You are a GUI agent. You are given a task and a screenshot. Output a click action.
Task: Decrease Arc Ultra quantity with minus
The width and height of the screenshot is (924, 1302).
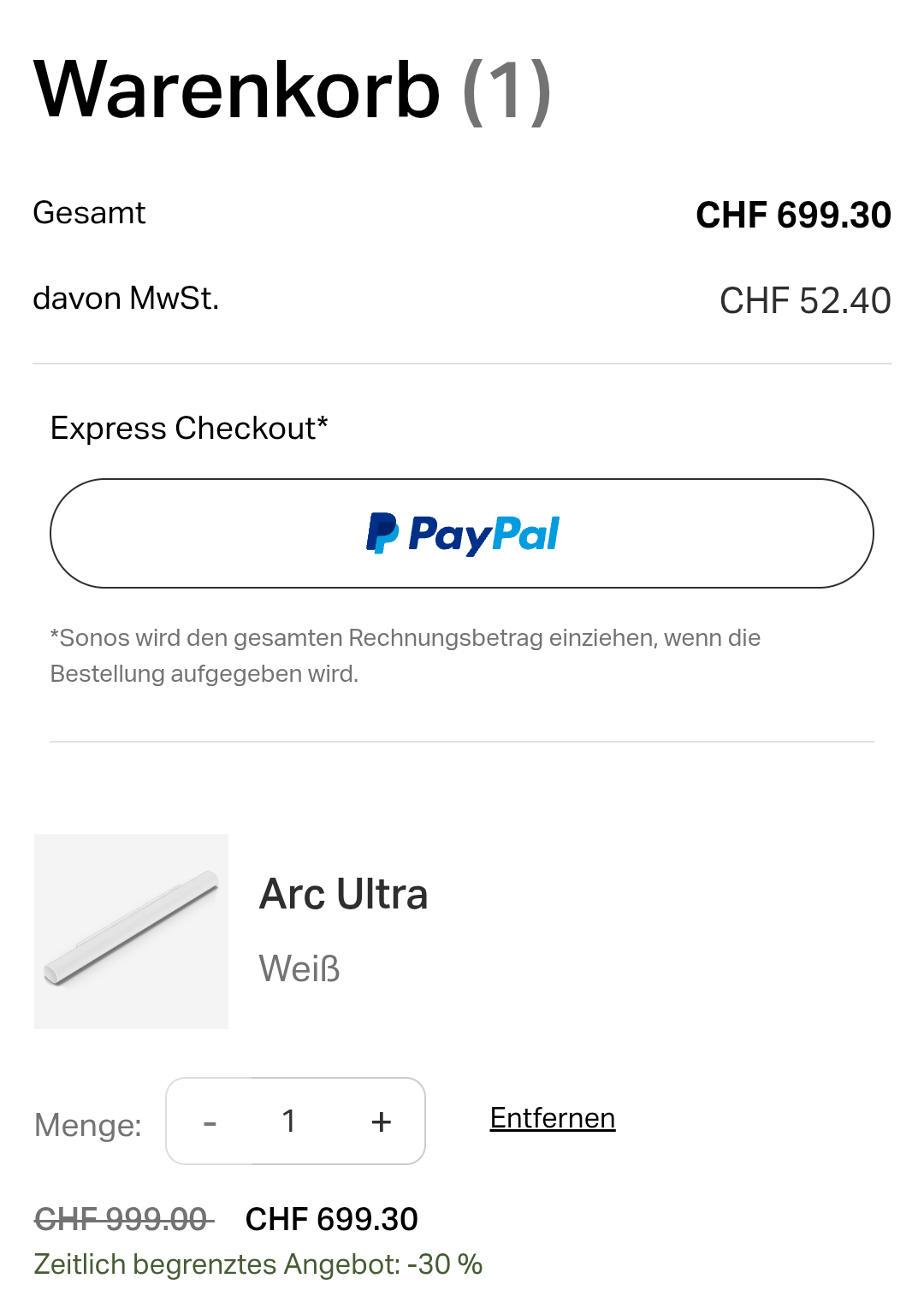(x=210, y=1121)
